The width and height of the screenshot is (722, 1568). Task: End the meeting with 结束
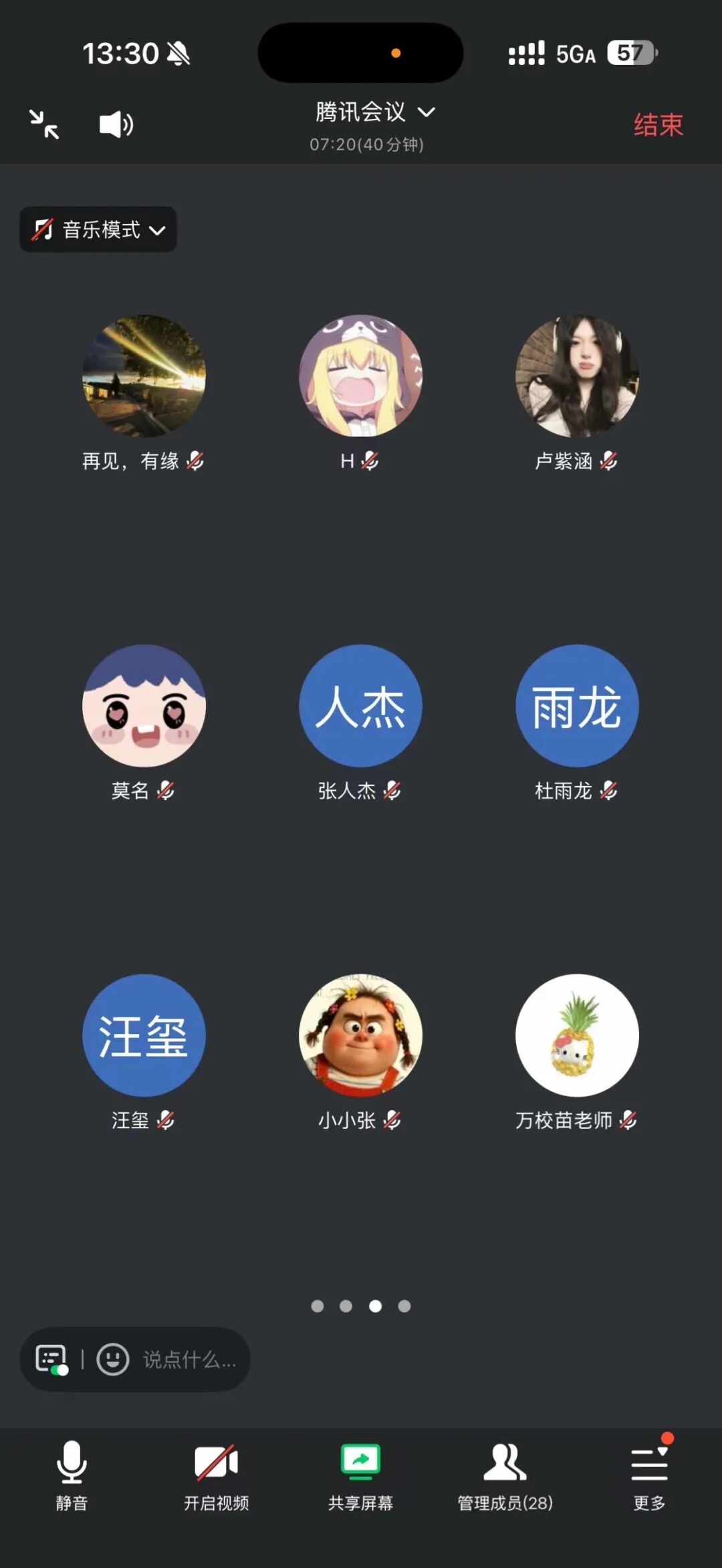coord(658,125)
